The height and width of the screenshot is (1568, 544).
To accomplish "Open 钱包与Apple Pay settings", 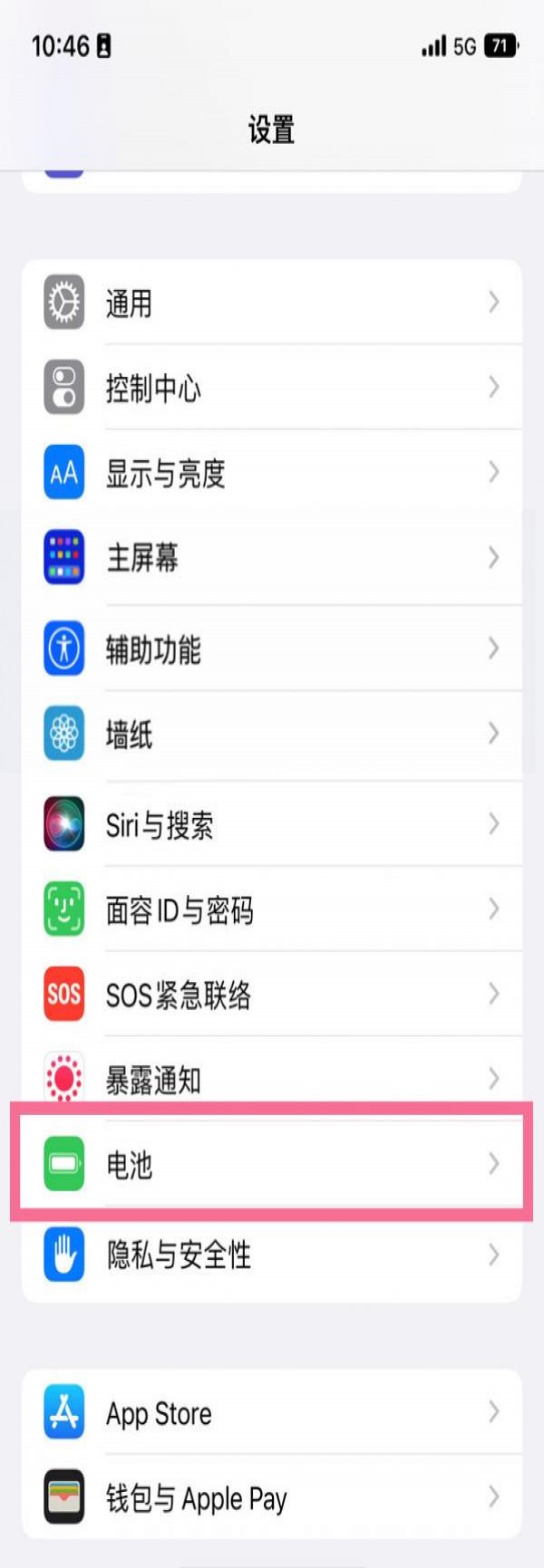I will pos(272,1498).
